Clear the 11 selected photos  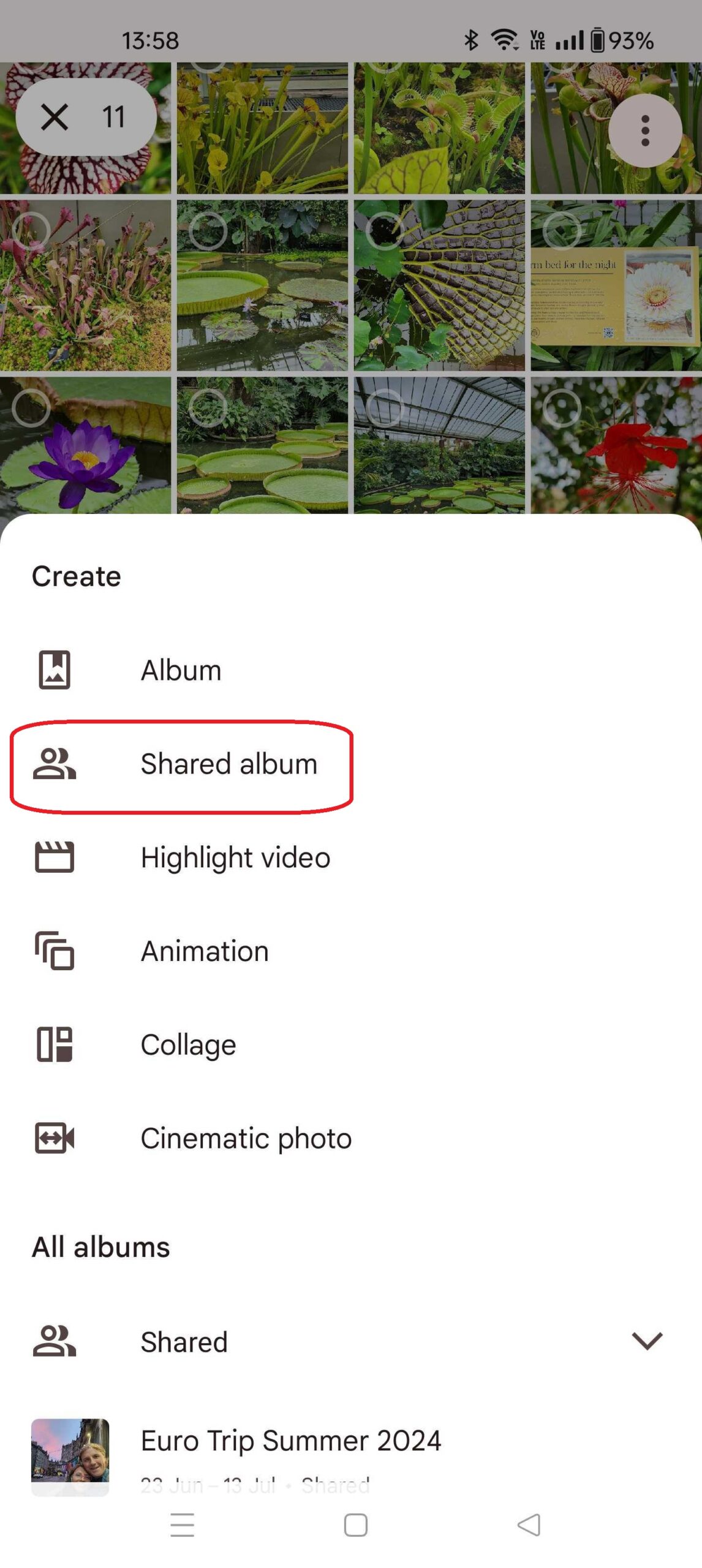pyautogui.click(x=55, y=116)
